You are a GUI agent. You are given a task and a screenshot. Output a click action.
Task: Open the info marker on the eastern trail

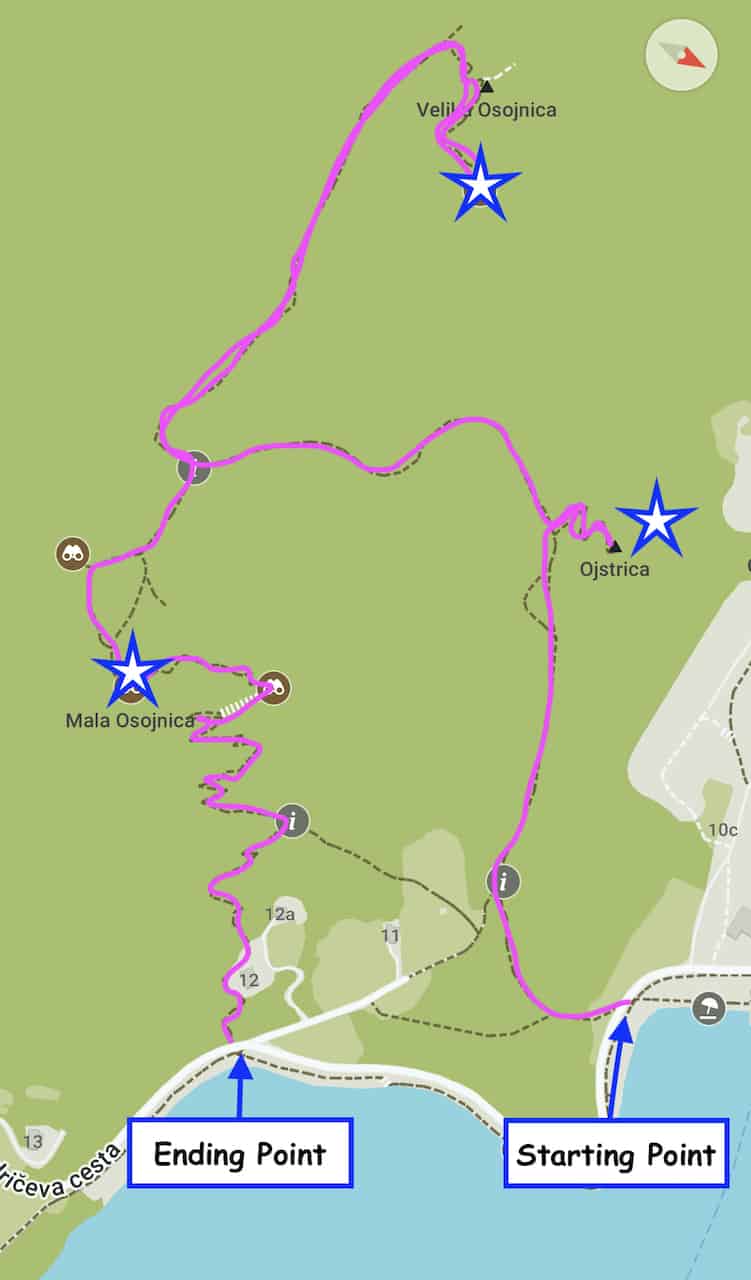tap(502, 881)
